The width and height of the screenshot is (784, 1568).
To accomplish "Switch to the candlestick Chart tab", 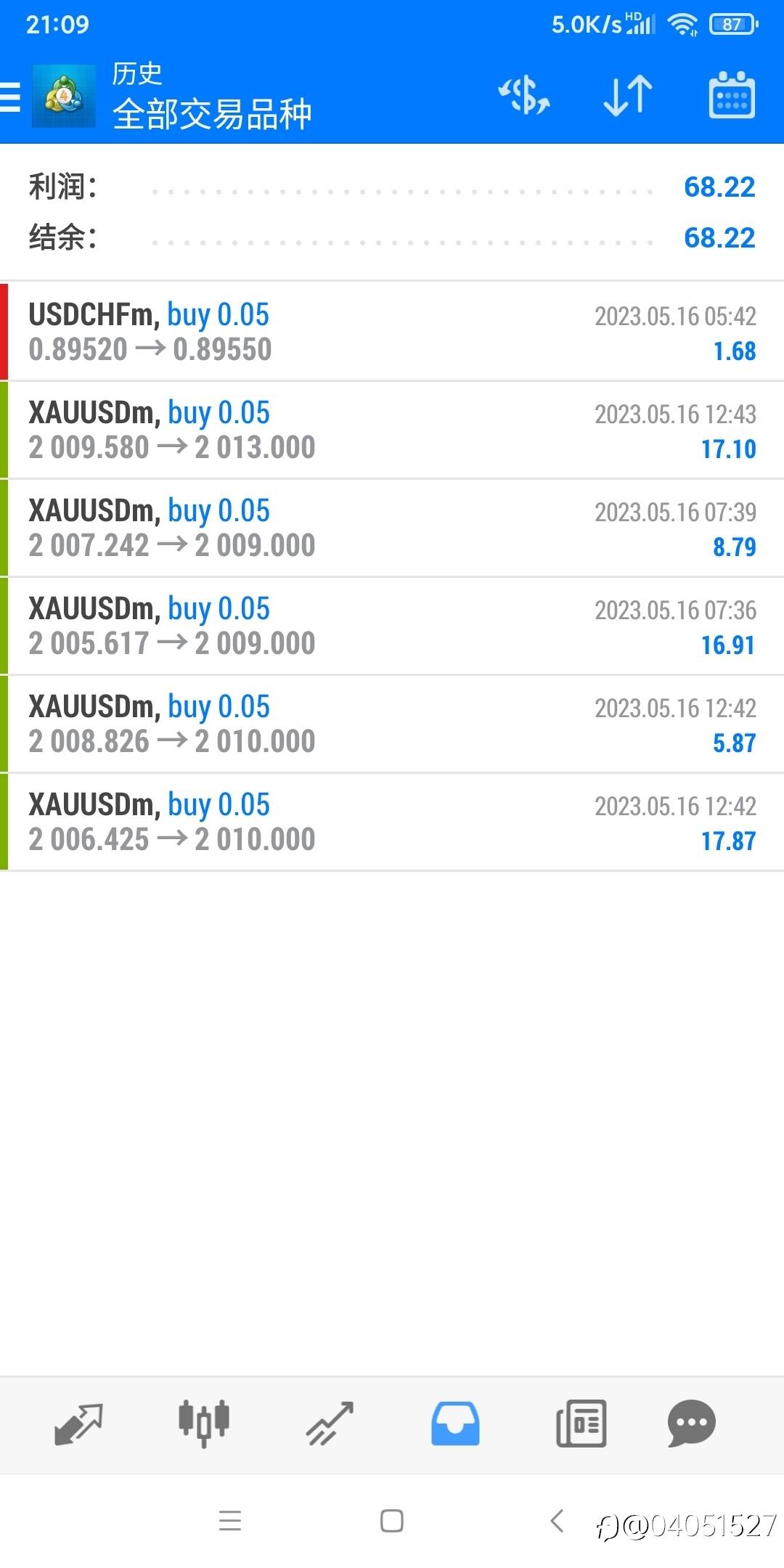I will pos(204,1424).
